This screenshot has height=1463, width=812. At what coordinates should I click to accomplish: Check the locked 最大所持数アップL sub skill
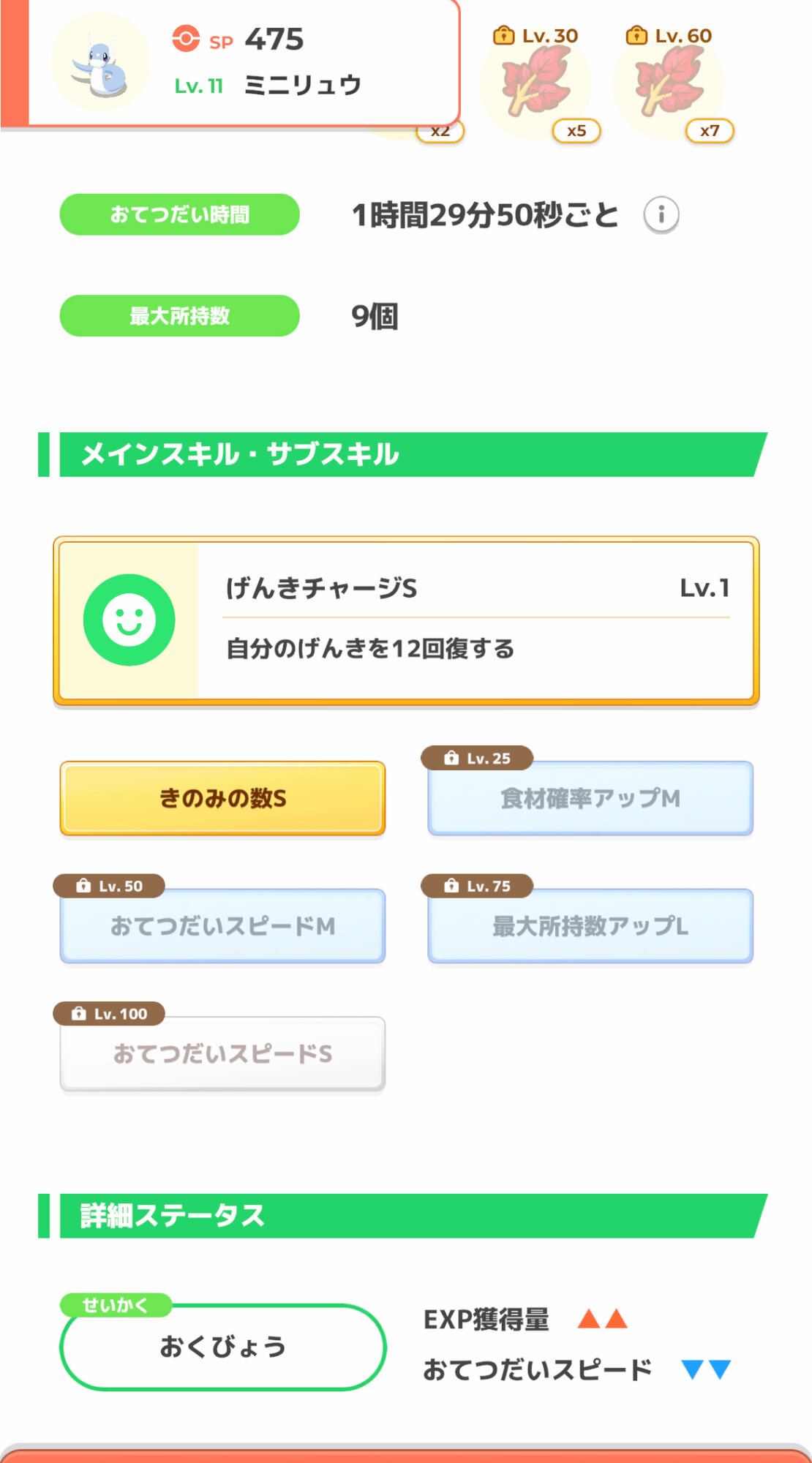(590, 926)
